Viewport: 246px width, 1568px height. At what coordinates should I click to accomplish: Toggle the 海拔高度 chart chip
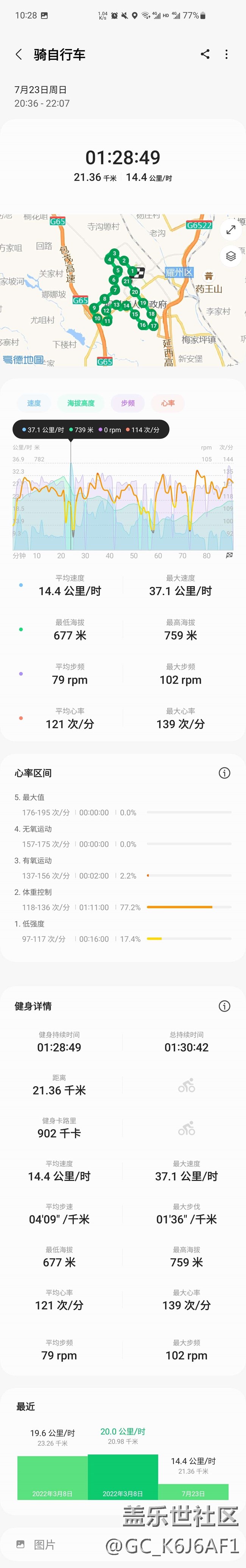click(x=81, y=403)
